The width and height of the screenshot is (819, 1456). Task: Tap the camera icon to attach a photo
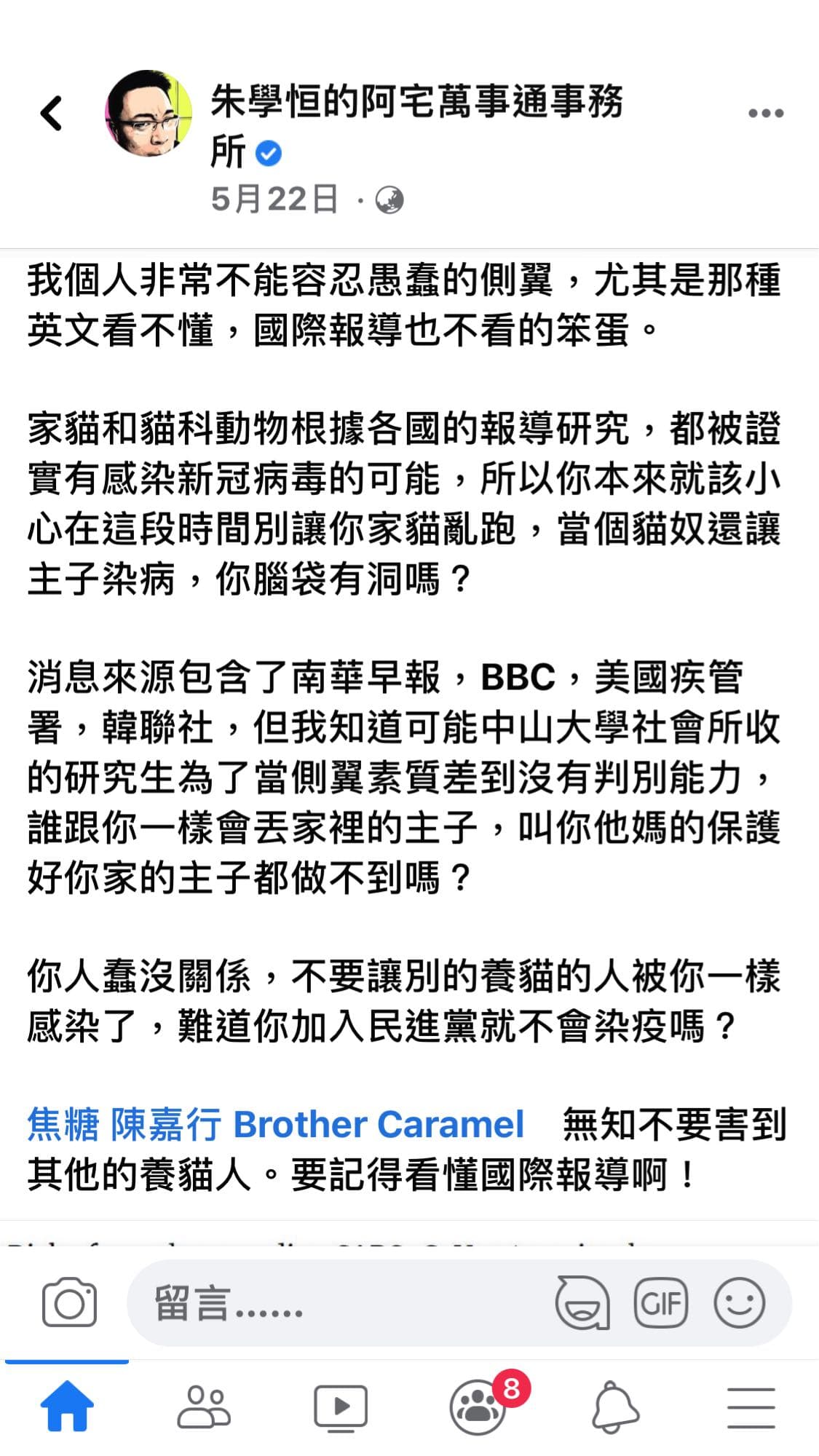coord(69,1302)
